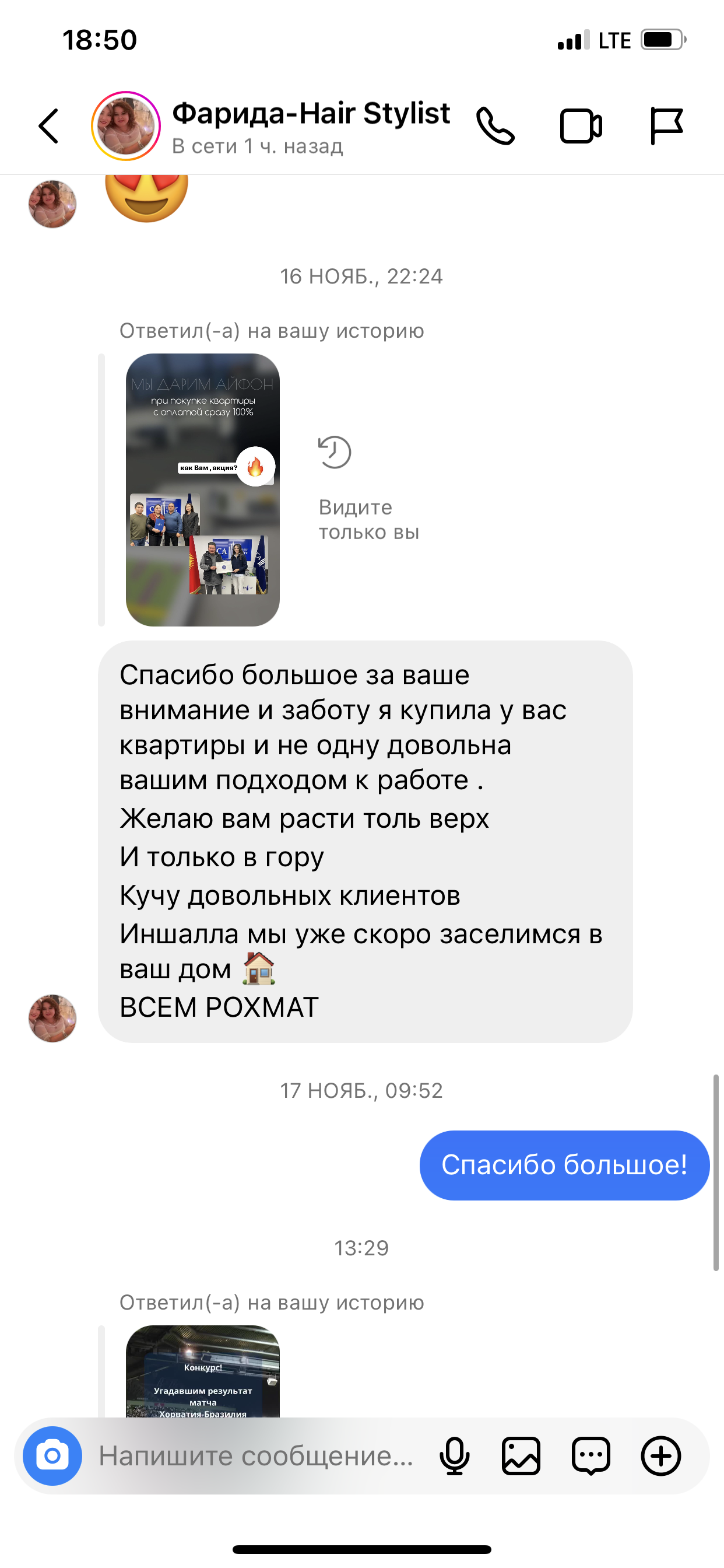
Task: Open the Конкурс story reply thumbnail
Action: (203, 1373)
